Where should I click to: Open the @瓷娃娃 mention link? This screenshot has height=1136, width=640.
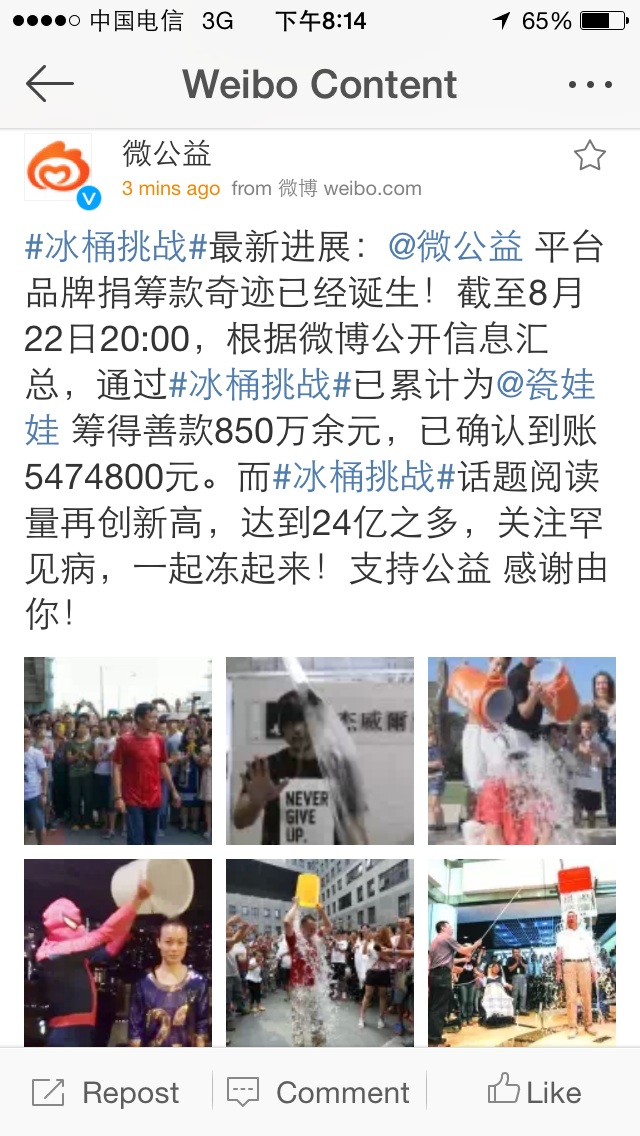click(x=545, y=385)
